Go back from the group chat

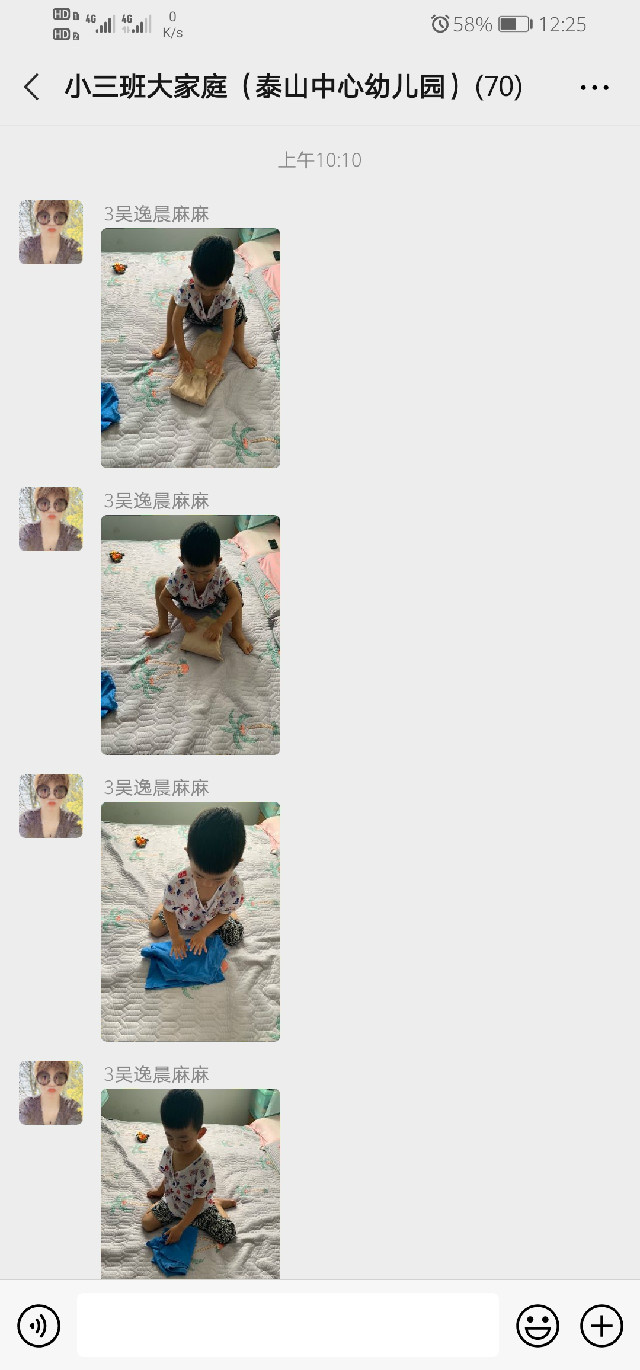point(32,87)
